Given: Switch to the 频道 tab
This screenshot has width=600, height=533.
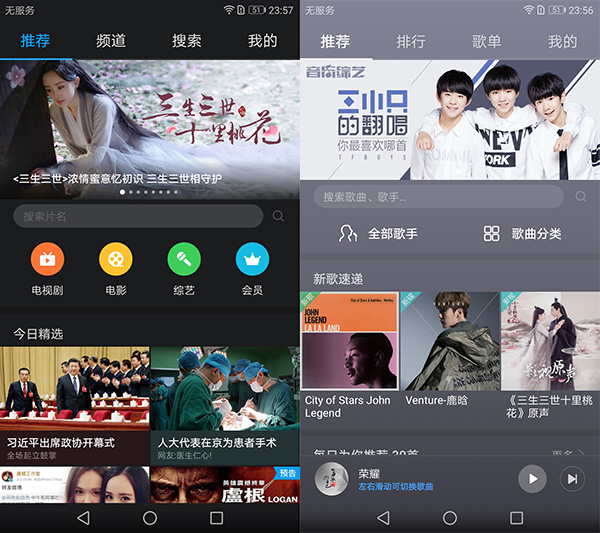Looking at the screenshot, I should 111,41.
